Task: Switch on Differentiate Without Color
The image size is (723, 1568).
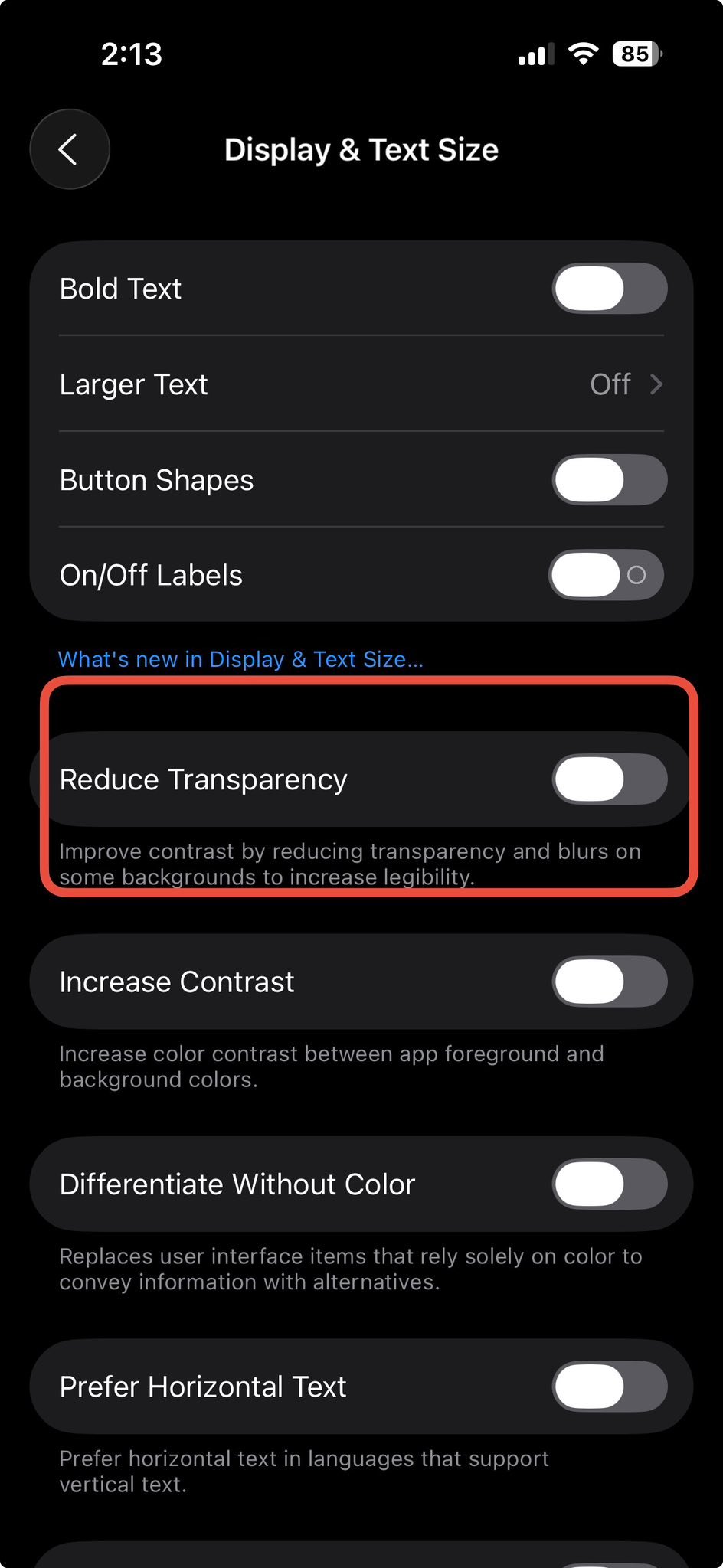Action: 609,1184
